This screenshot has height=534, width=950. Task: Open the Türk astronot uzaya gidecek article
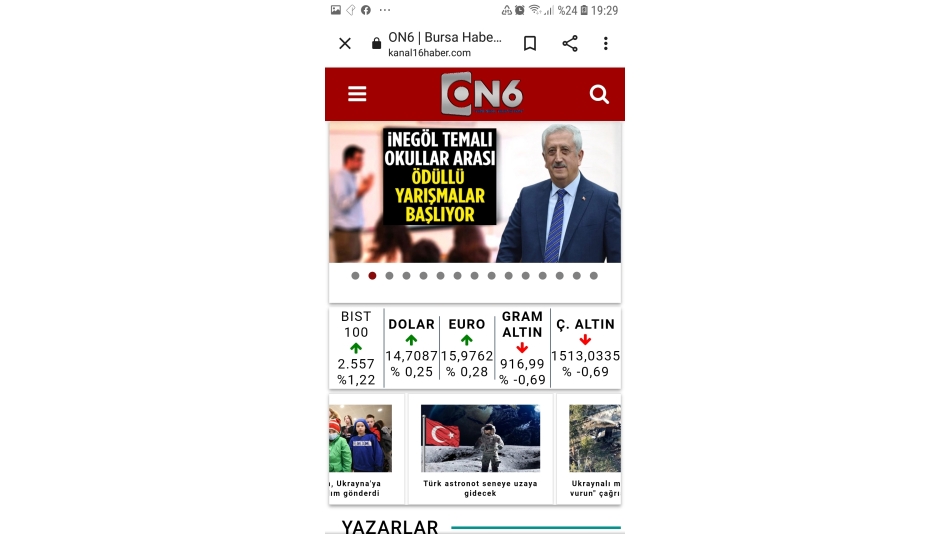pos(480,448)
